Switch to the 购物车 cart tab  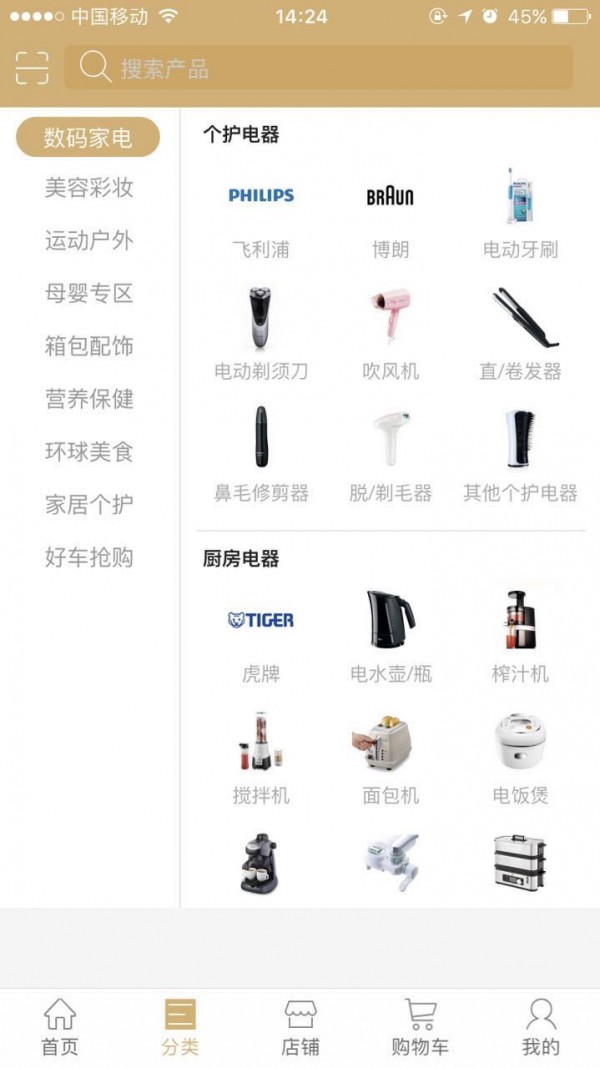420,1028
